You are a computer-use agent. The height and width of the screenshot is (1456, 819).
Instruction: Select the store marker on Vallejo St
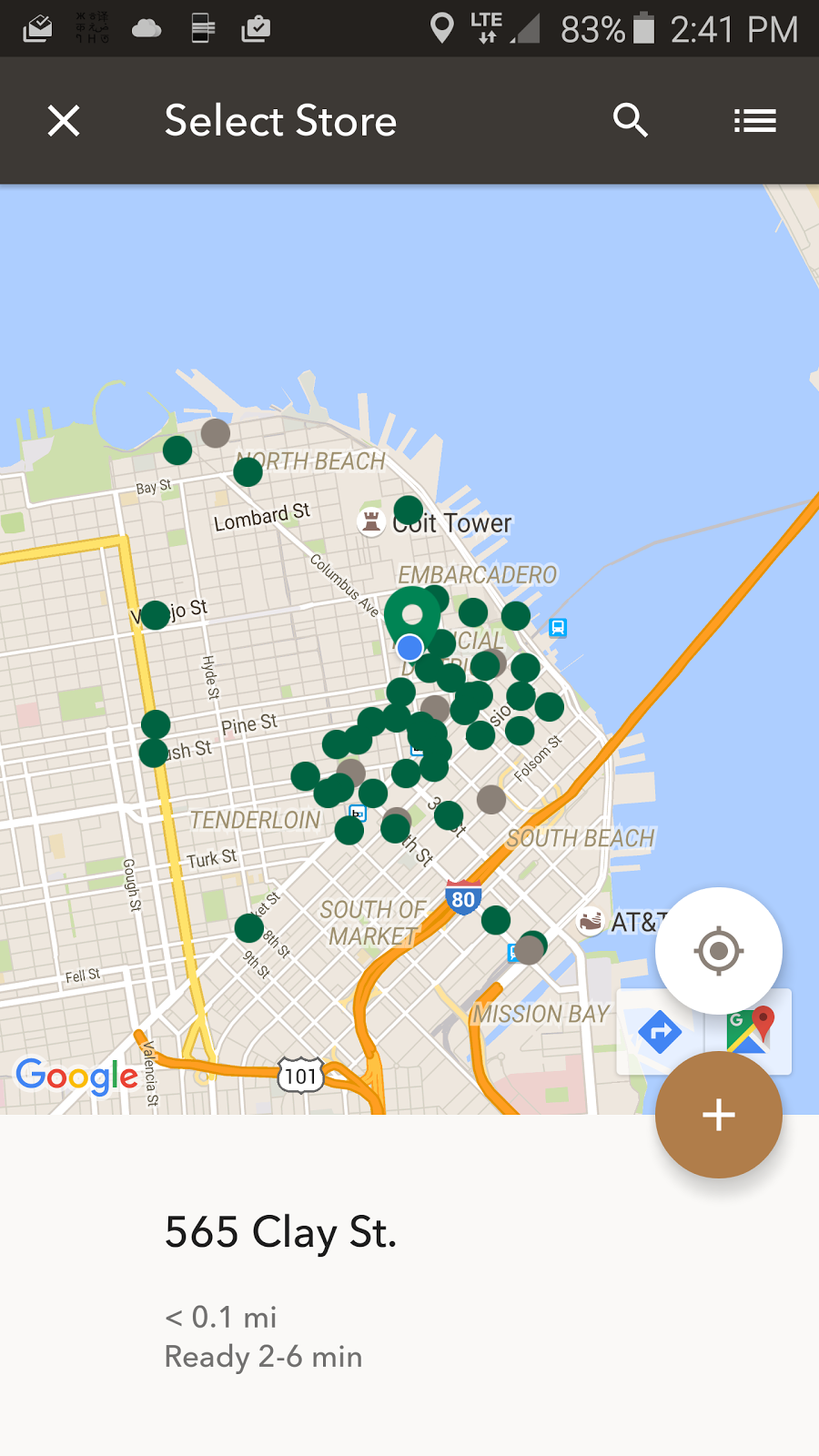pyautogui.click(x=156, y=614)
